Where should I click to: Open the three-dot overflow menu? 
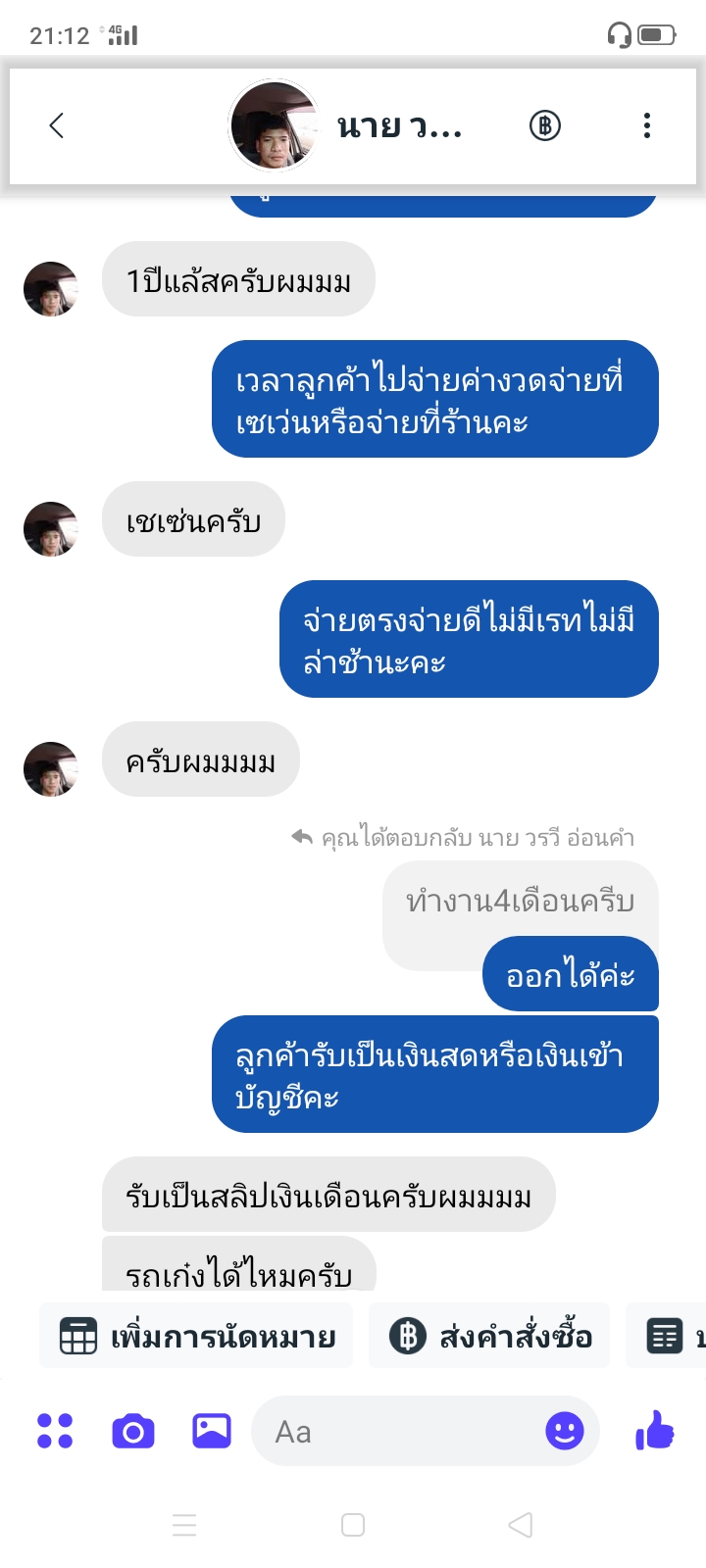(646, 125)
